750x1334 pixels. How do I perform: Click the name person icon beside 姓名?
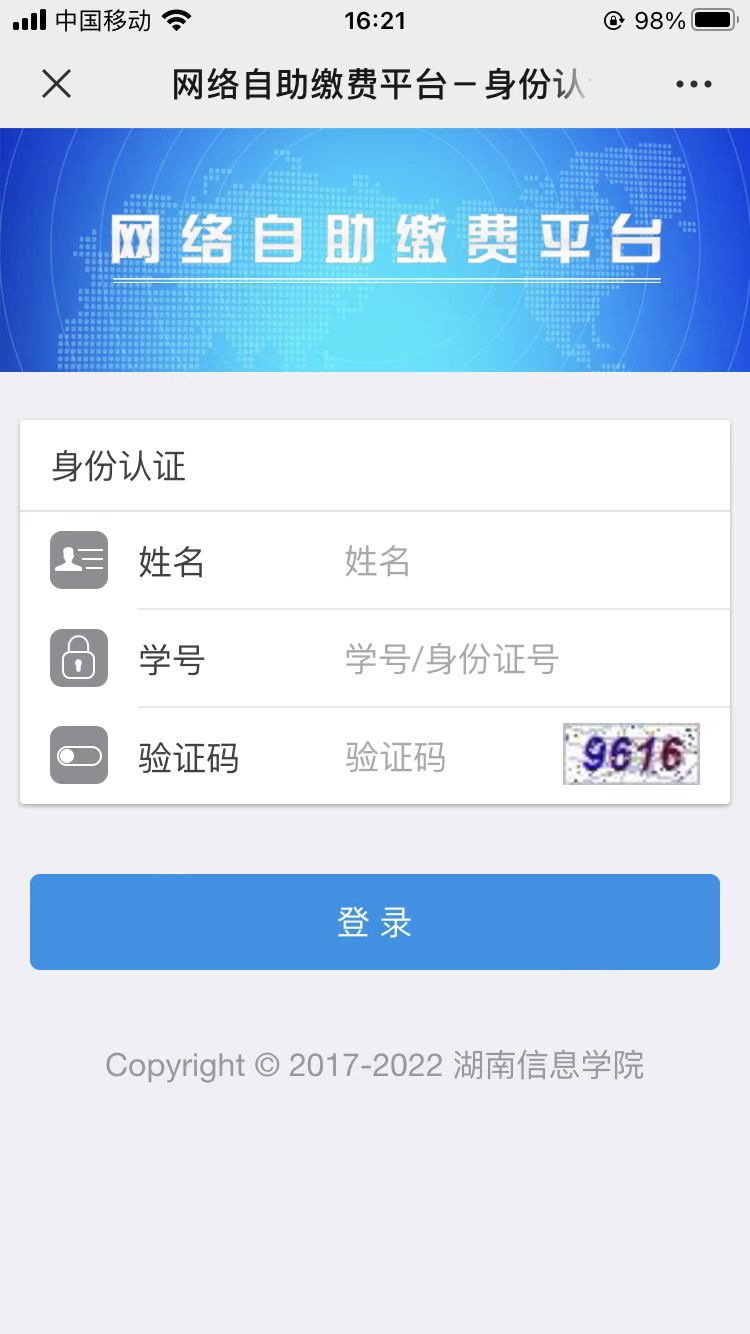[x=78, y=561]
